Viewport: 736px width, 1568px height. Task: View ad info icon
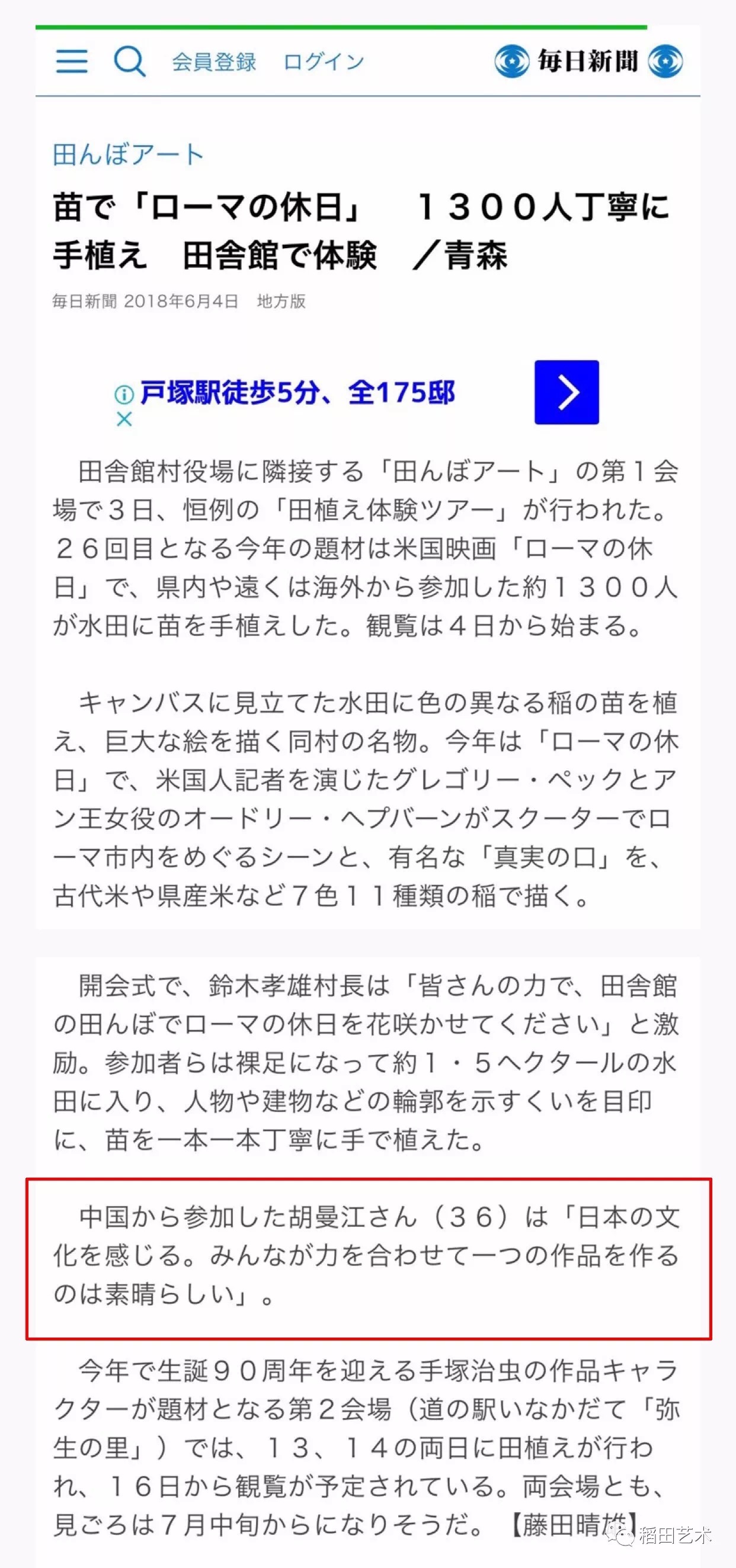[124, 395]
